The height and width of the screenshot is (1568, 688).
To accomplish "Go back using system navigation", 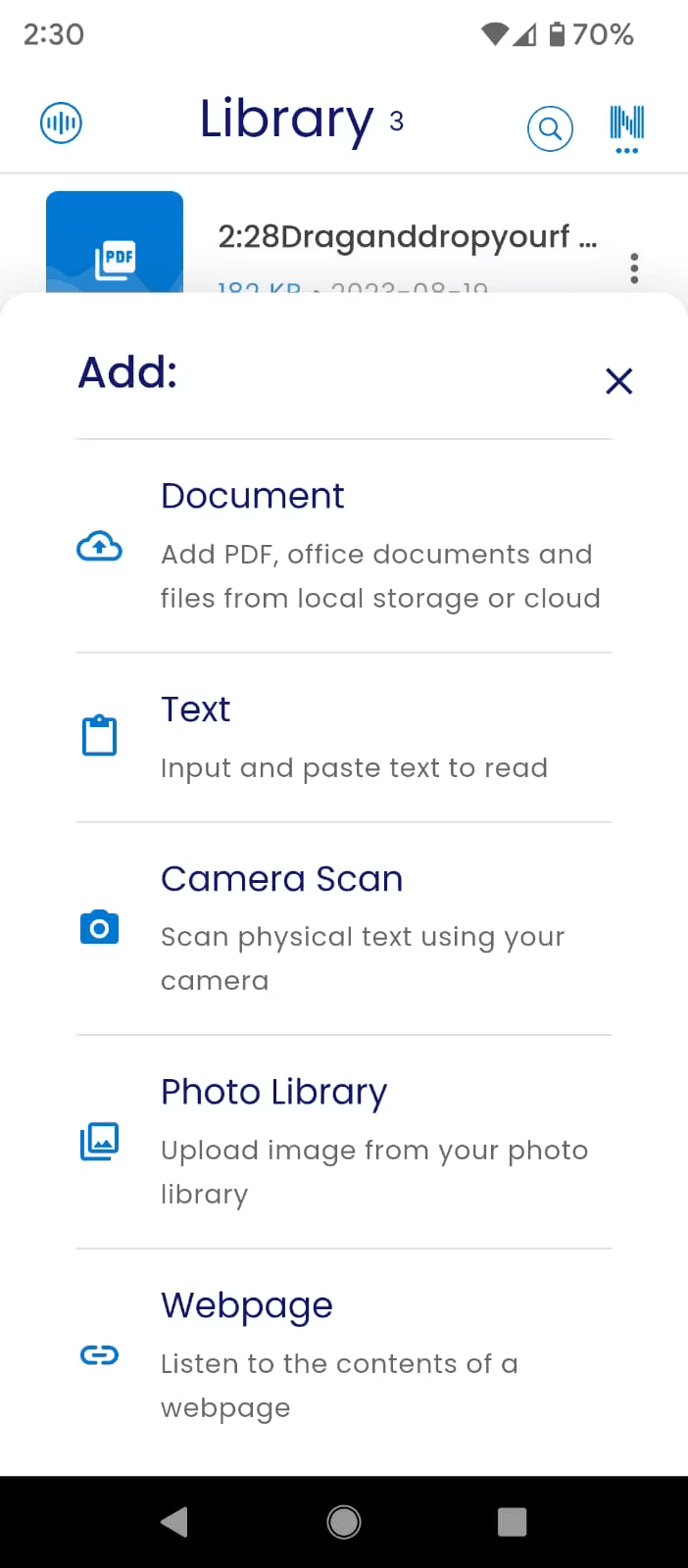I will click(174, 1521).
